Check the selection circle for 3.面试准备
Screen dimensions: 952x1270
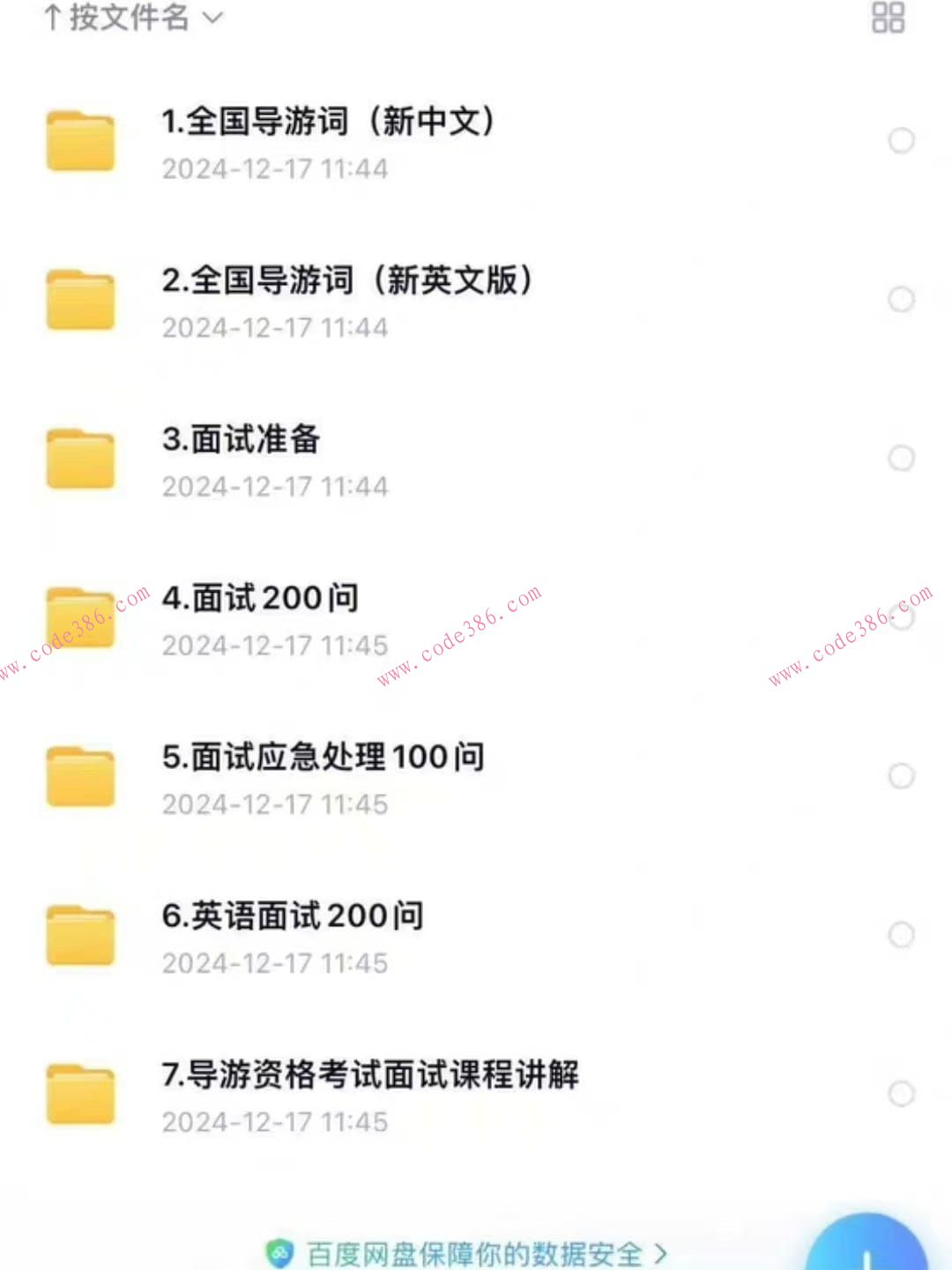[x=901, y=458]
